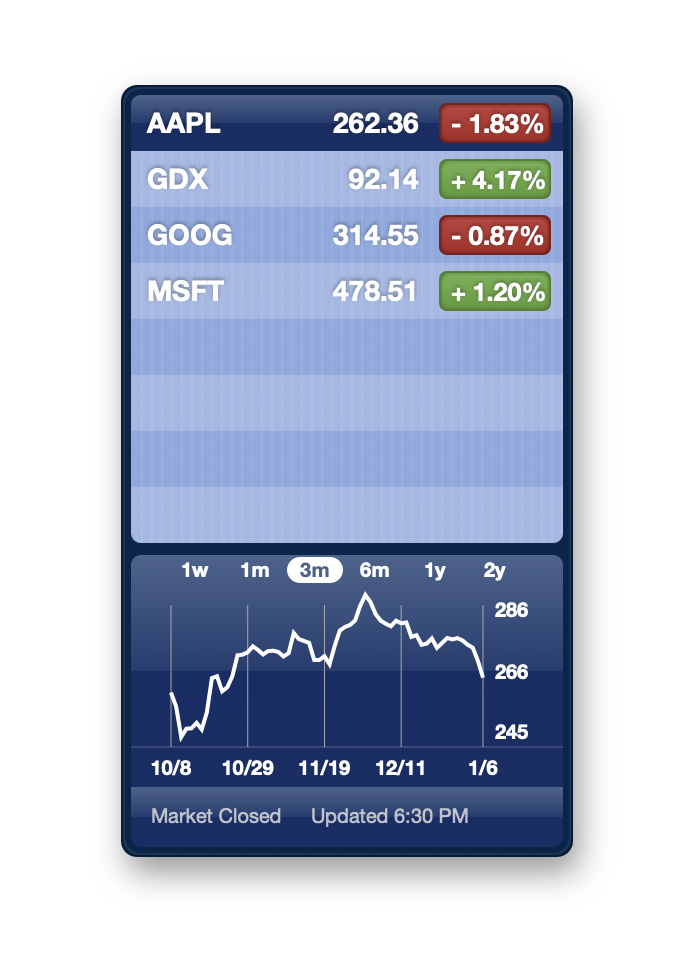The image size is (681, 960).
Task: Tap MSFT's +1.20% change badge
Action: tap(495, 292)
